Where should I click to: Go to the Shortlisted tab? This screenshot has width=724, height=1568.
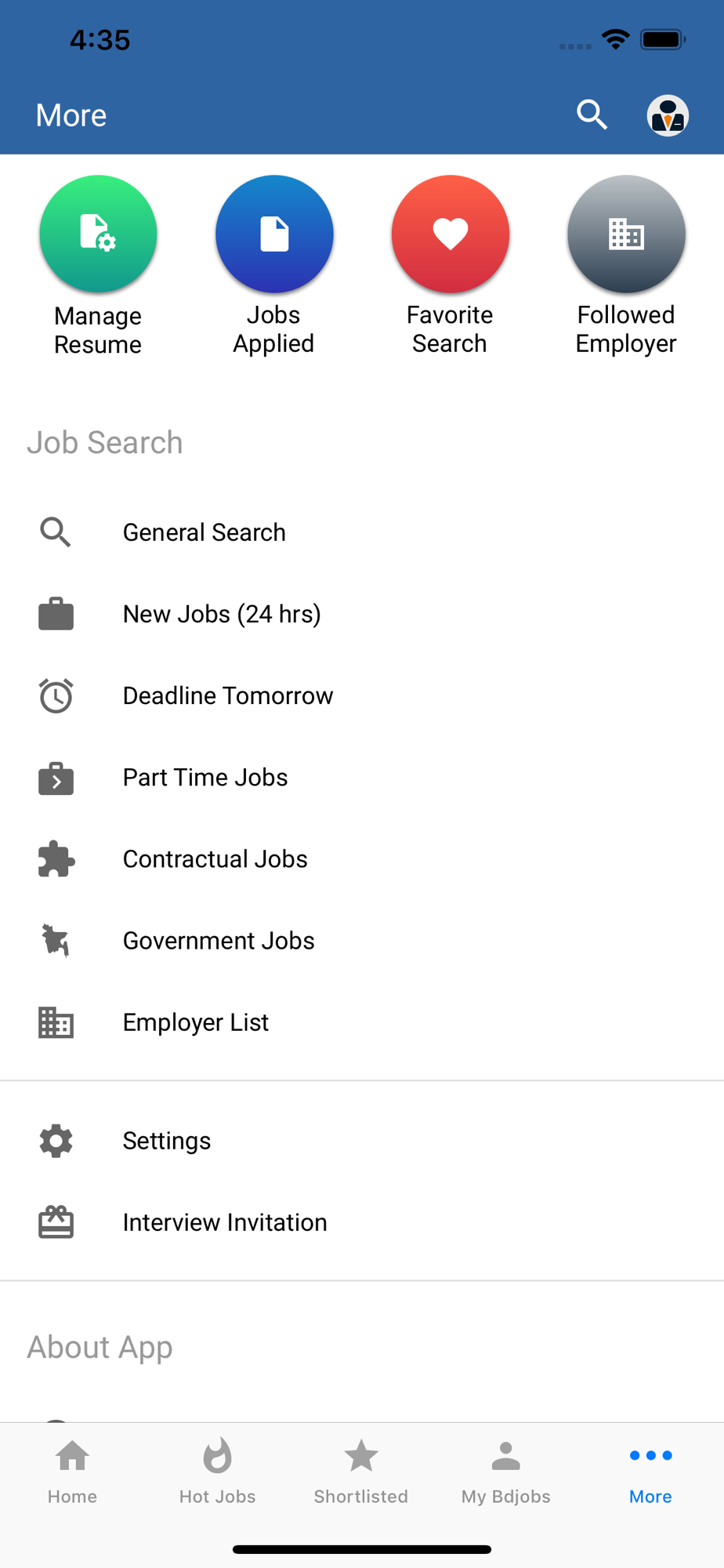click(361, 1472)
